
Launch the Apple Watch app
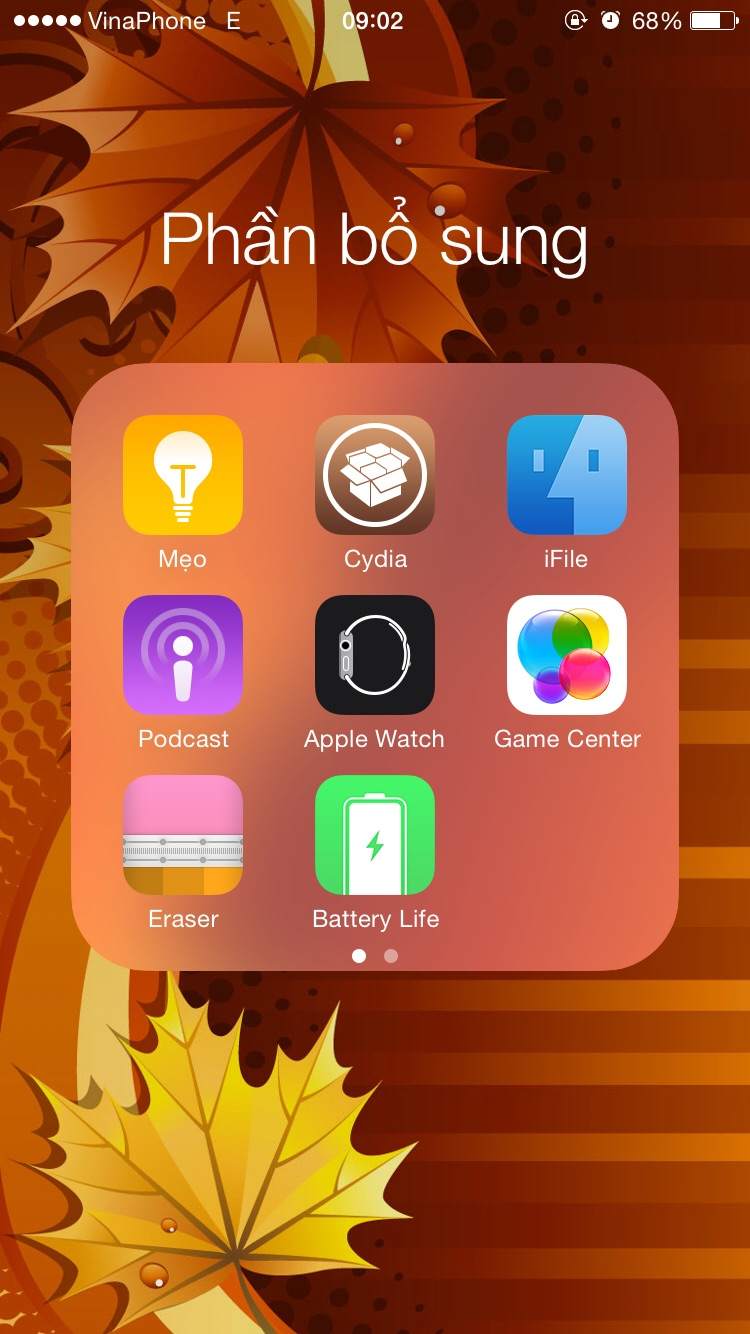tap(375, 655)
